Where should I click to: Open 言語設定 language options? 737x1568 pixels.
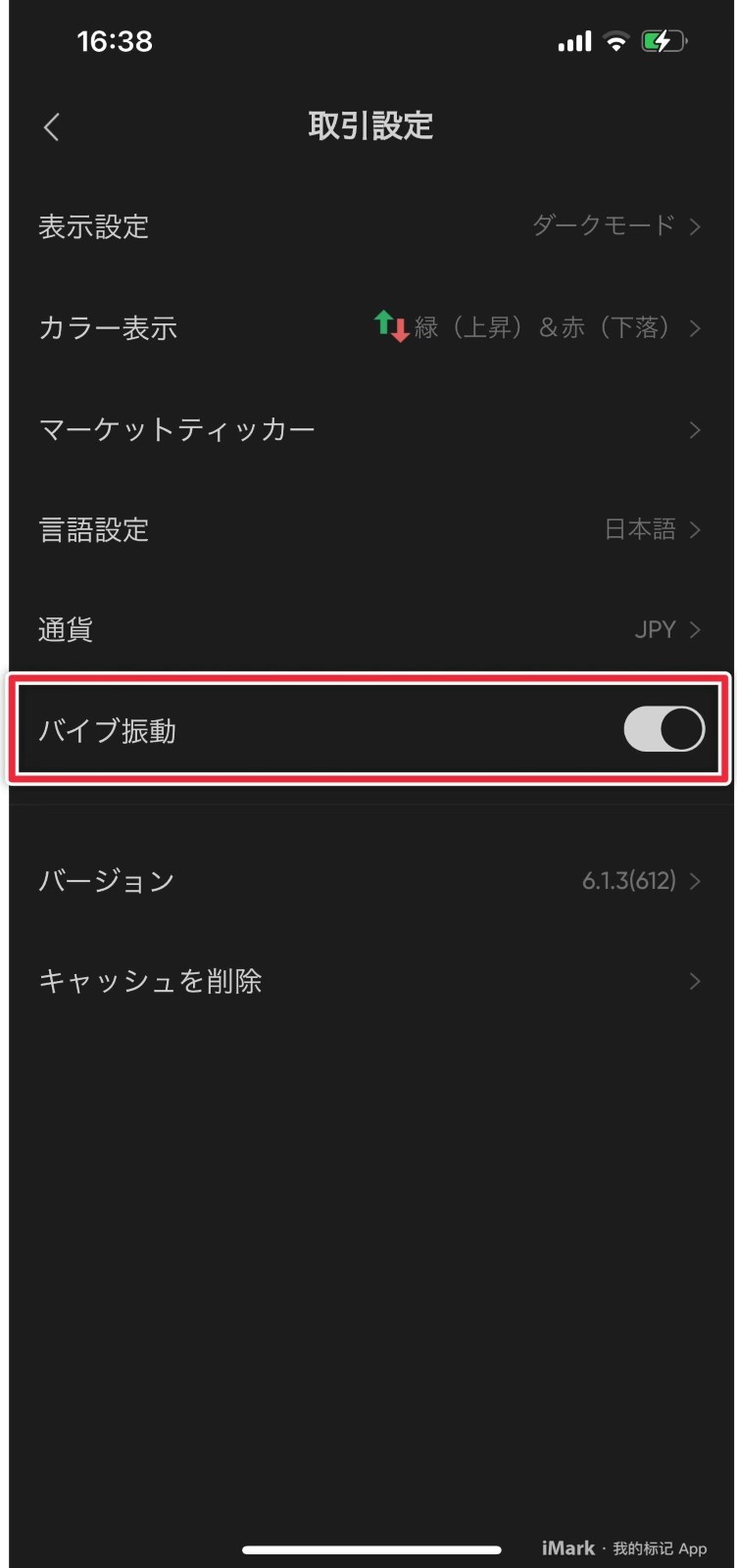pyautogui.click(x=368, y=530)
